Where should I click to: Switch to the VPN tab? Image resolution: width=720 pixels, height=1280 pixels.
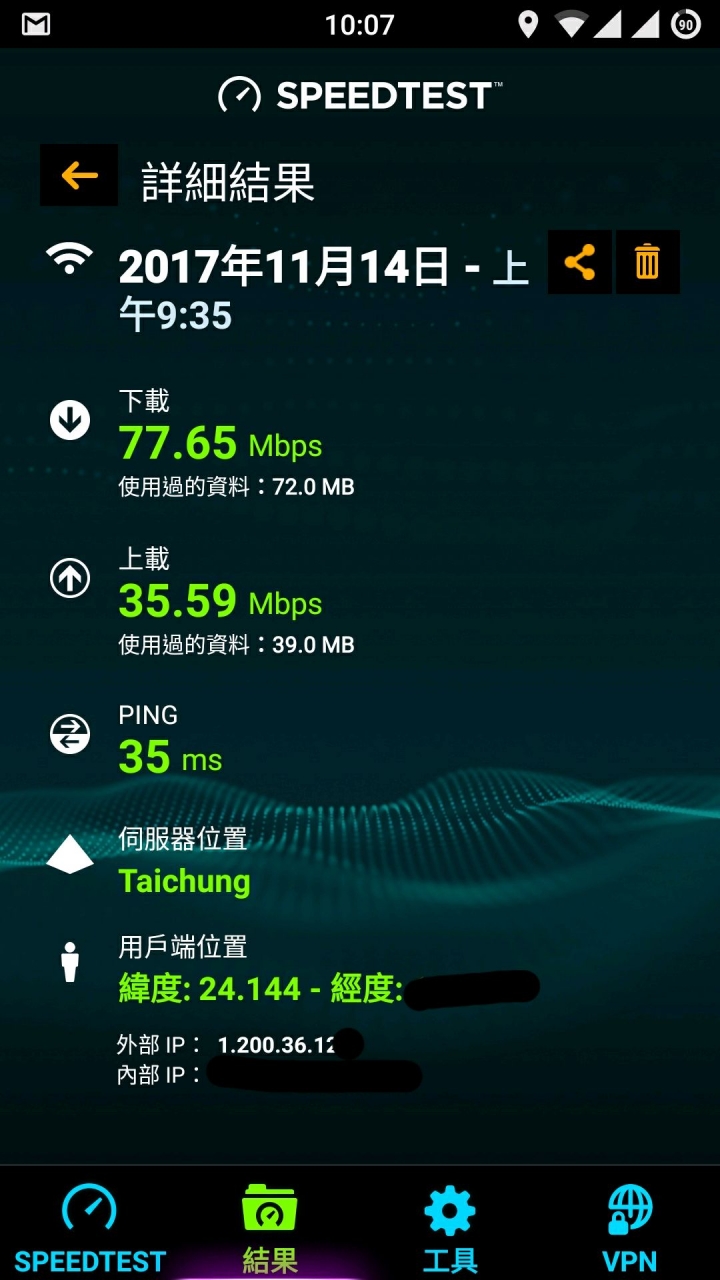point(630,1227)
